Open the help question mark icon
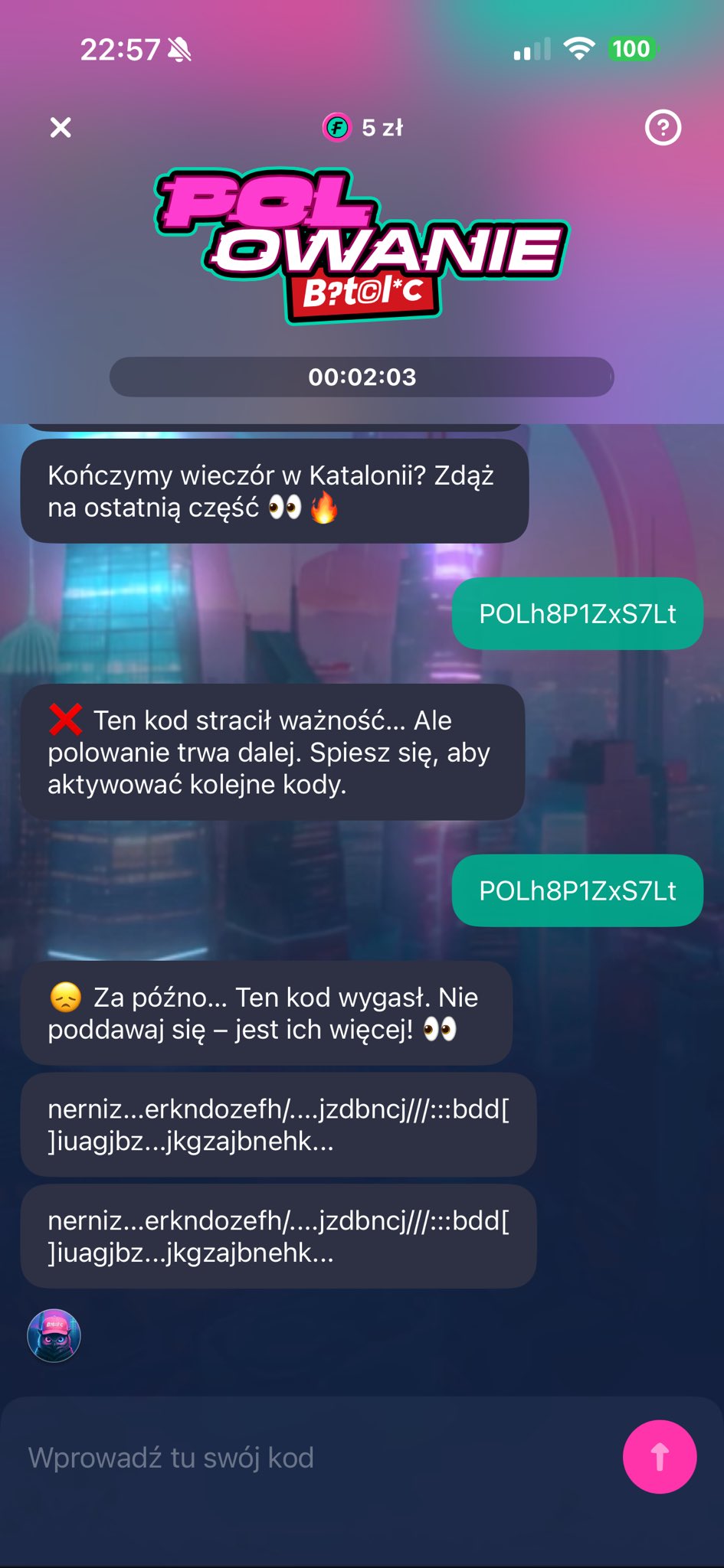This screenshot has width=724, height=1568. point(663,128)
